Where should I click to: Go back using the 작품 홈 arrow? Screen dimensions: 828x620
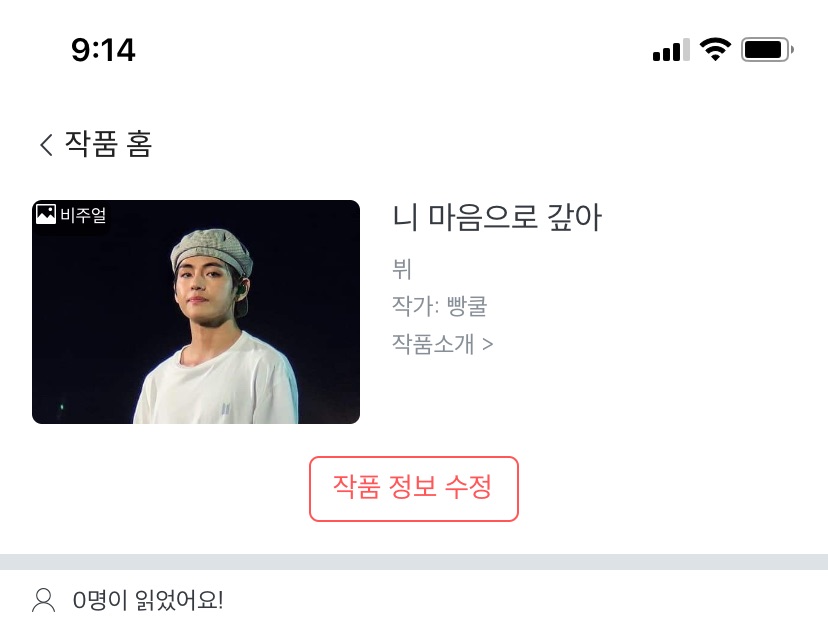pyautogui.click(x=46, y=145)
